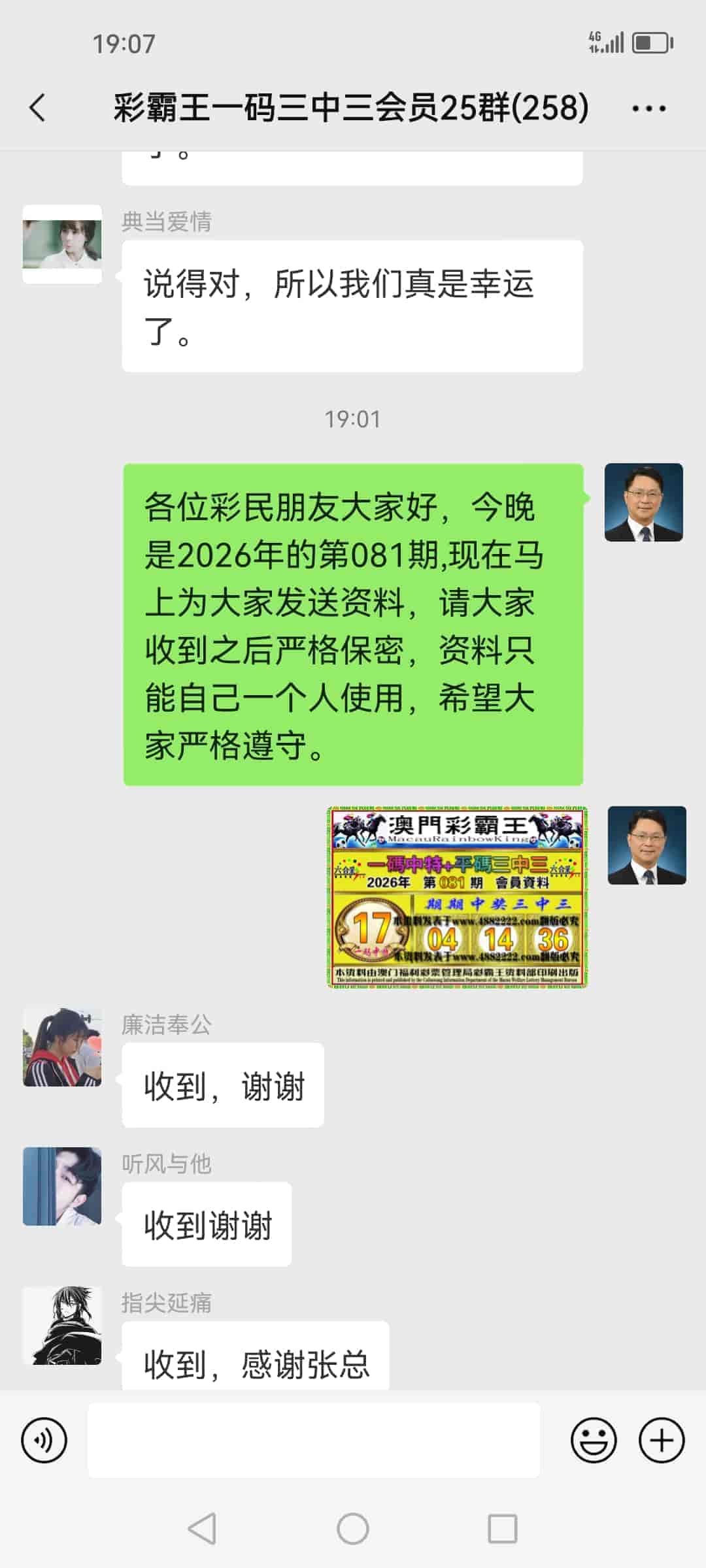This screenshot has height=1568, width=706.
Task: Tap the back arrow to leave the chat
Action: pos(37,109)
